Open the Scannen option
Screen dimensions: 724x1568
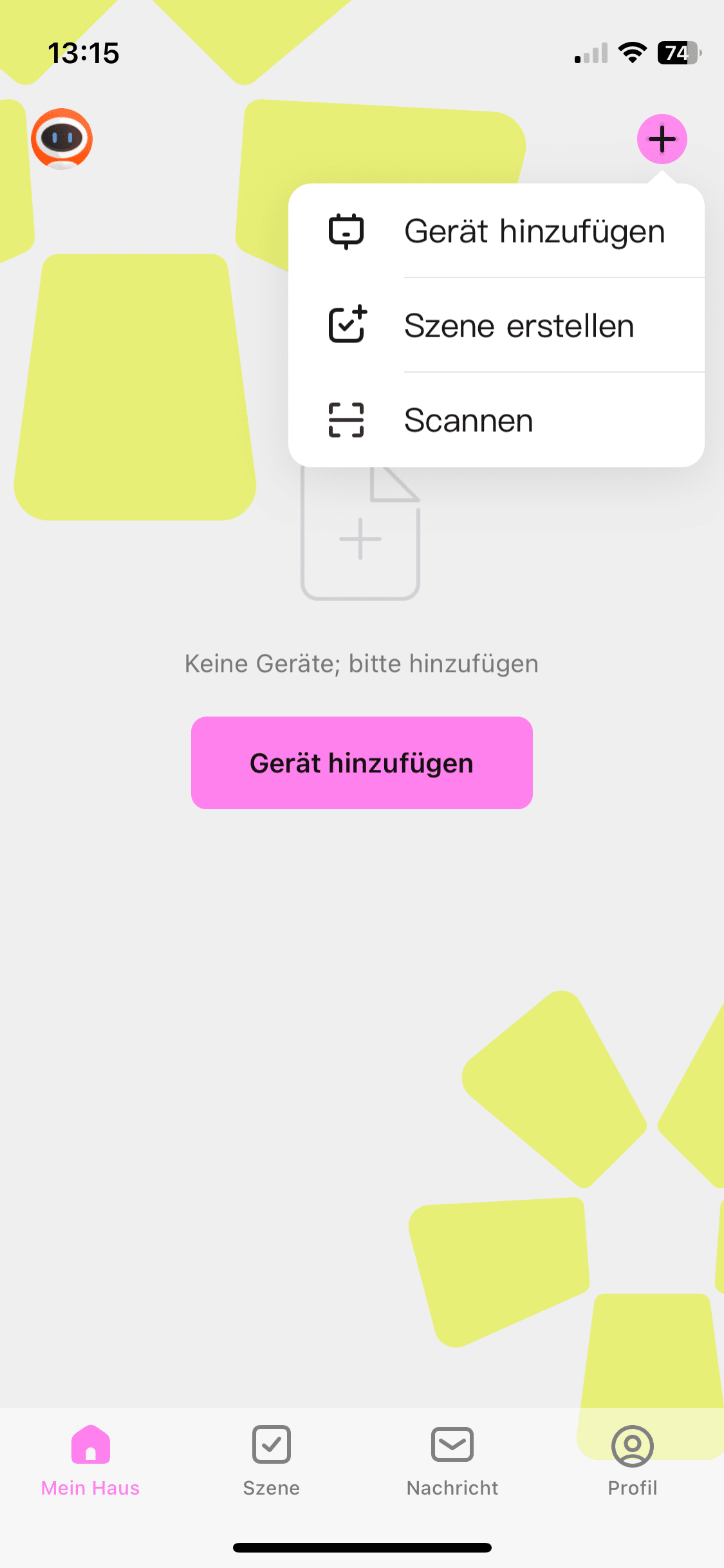496,420
